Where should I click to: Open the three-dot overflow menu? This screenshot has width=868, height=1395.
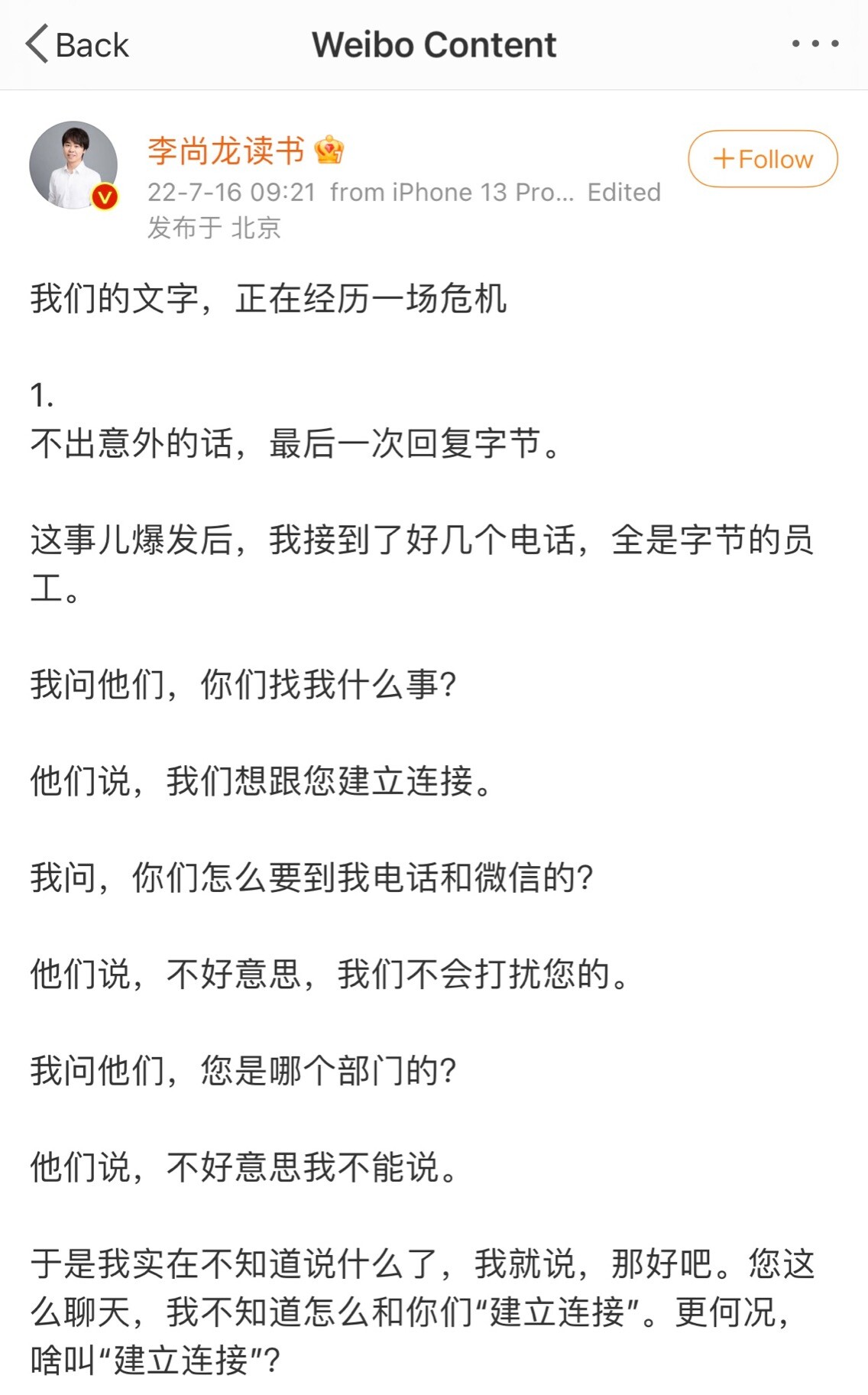pos(815,44)
